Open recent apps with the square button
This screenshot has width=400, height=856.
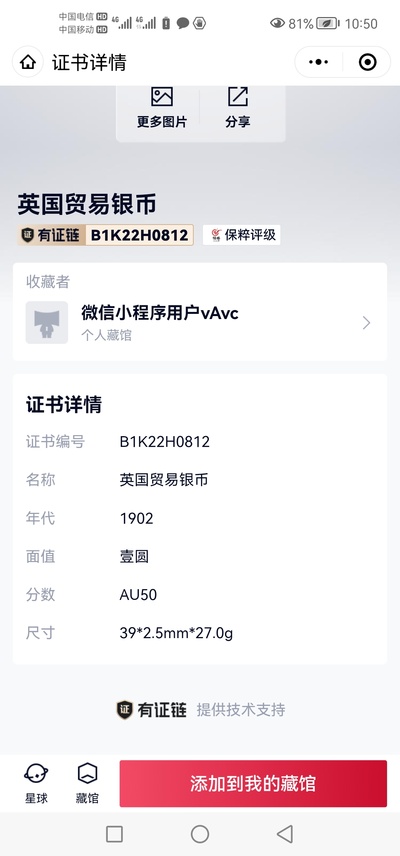click(114, 834)
